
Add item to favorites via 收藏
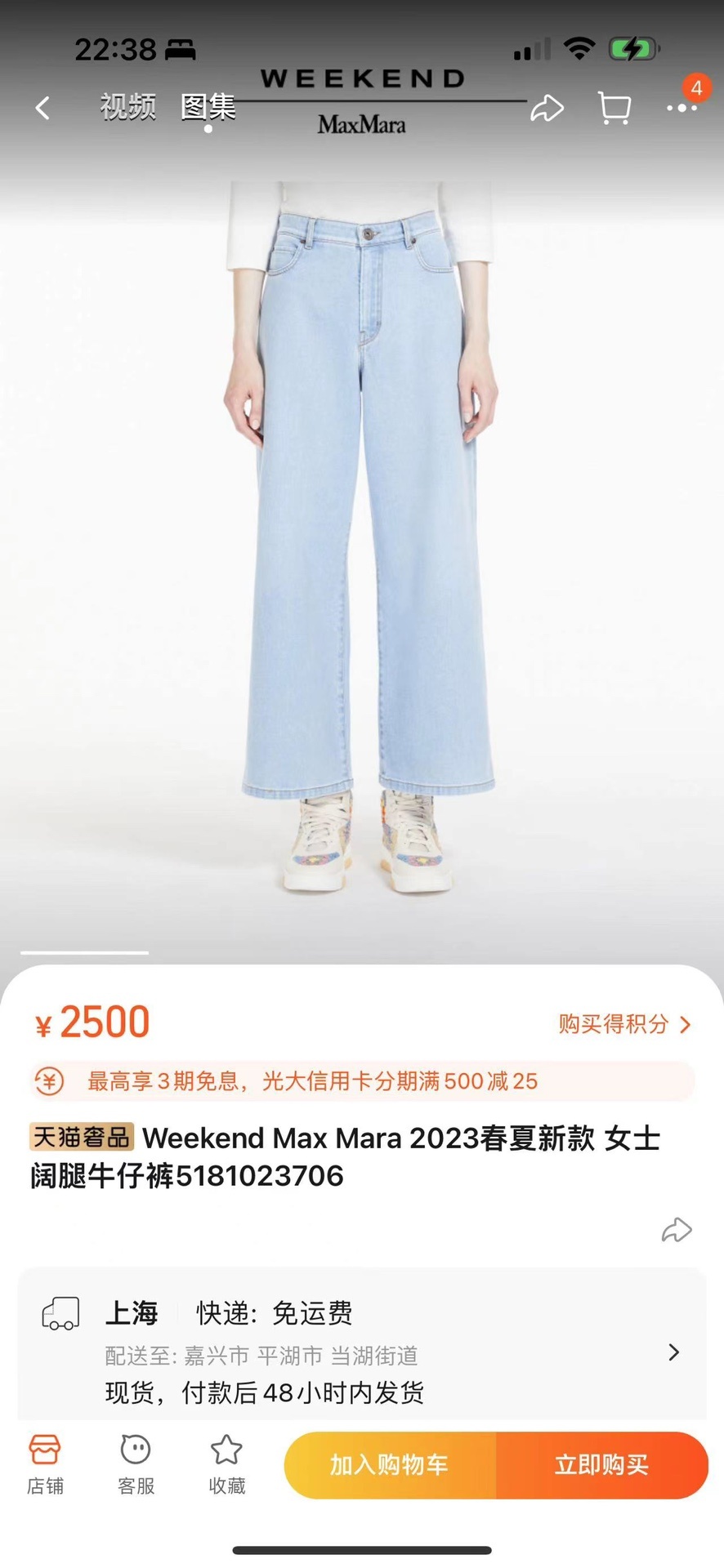(x=226, y=1465)
